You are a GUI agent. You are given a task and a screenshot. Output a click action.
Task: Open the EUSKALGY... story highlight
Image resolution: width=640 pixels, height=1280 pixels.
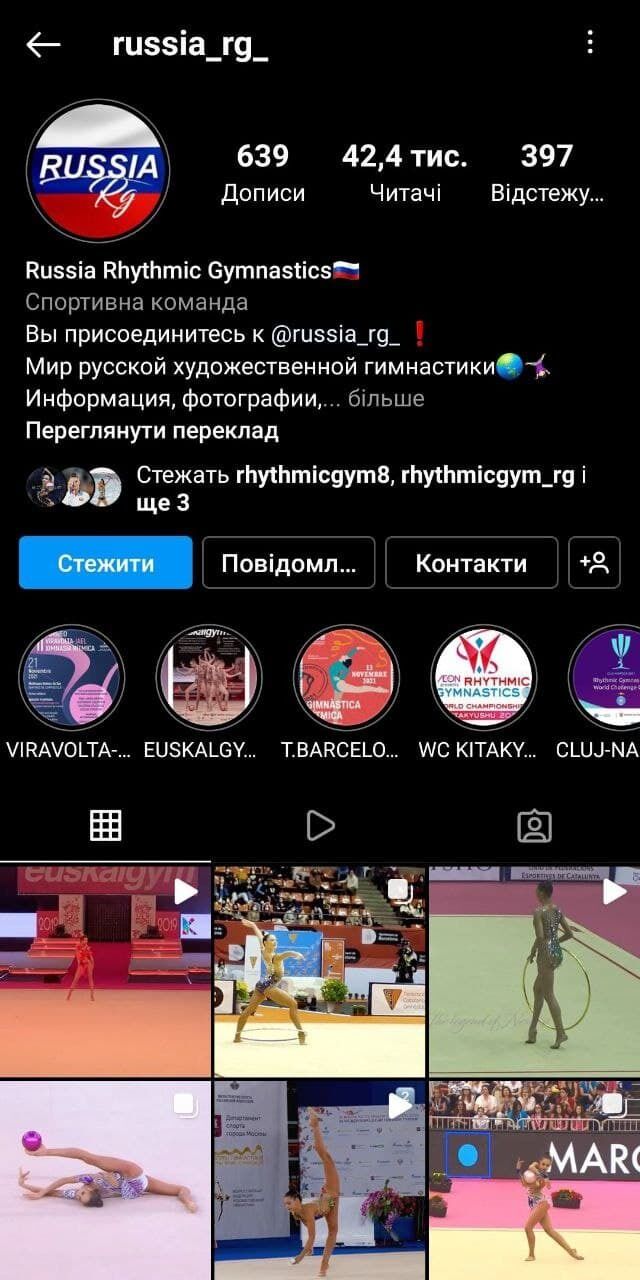(x=209, y=678)
